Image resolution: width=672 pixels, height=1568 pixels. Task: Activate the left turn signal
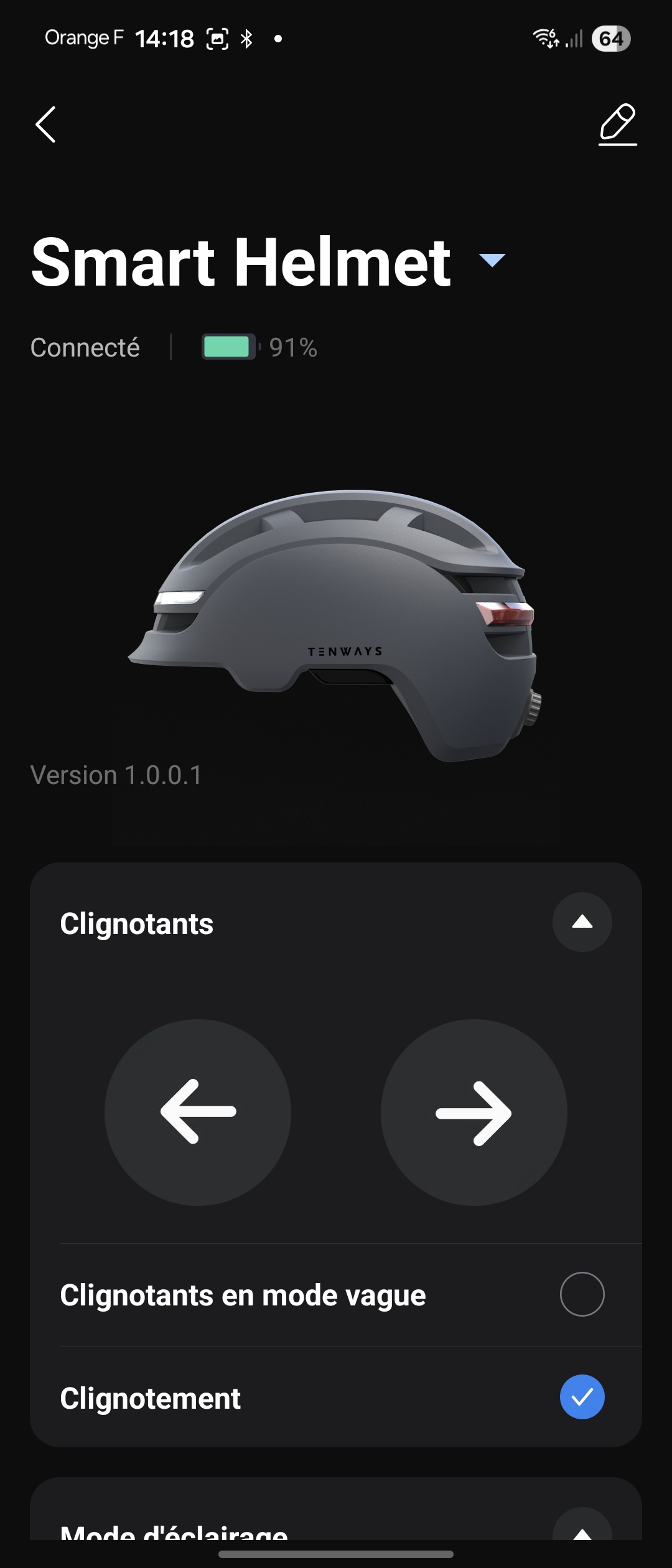[198, 1112]
